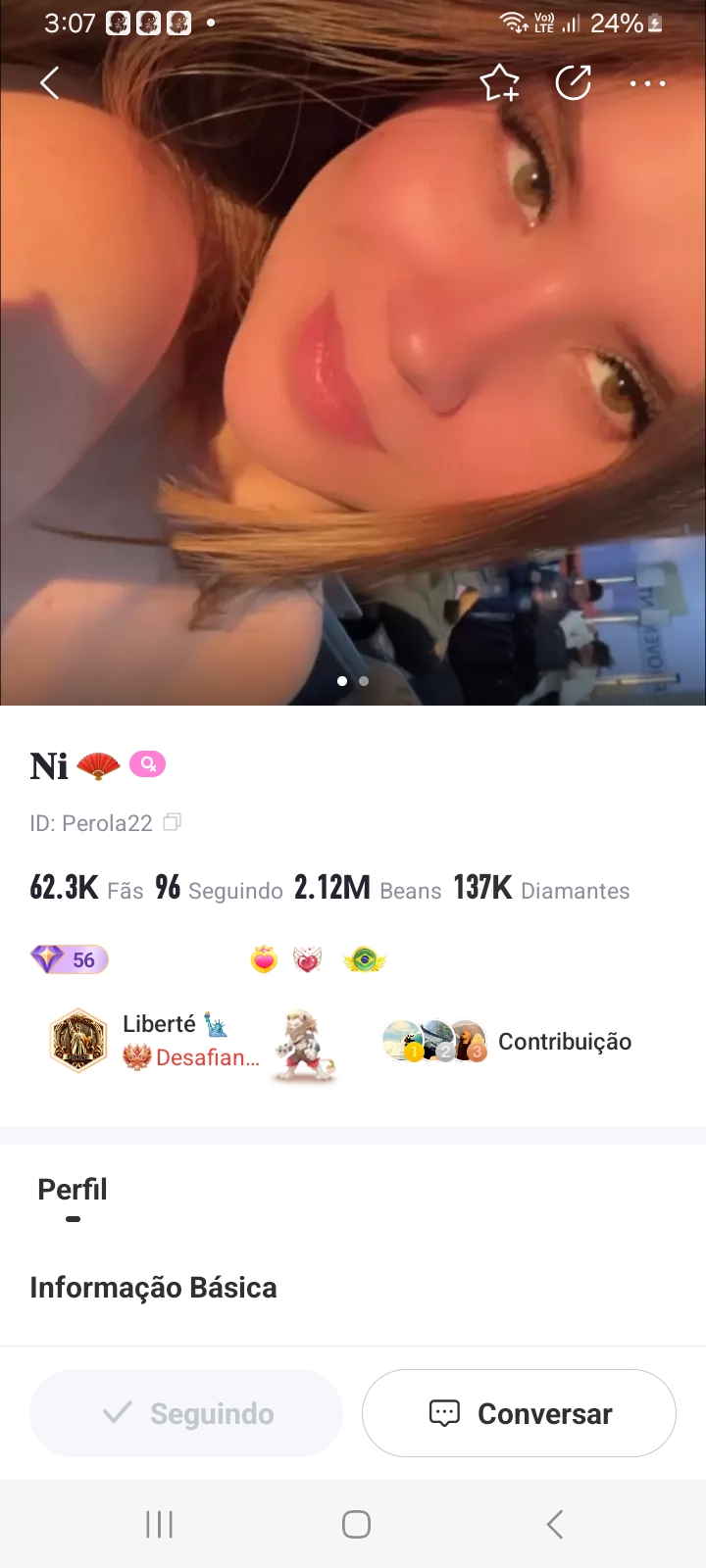
Task: Open recent apps from navigation bar
Action: (x=159, y=1524)
